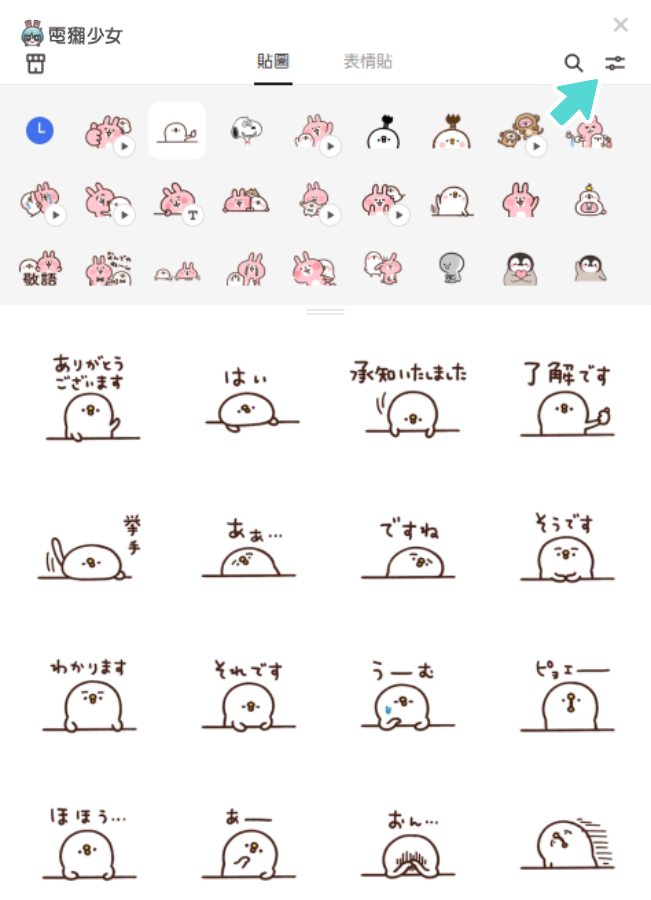Switch to the 貼圖 tab
The image size is (651, 900).
coord(273,62)
